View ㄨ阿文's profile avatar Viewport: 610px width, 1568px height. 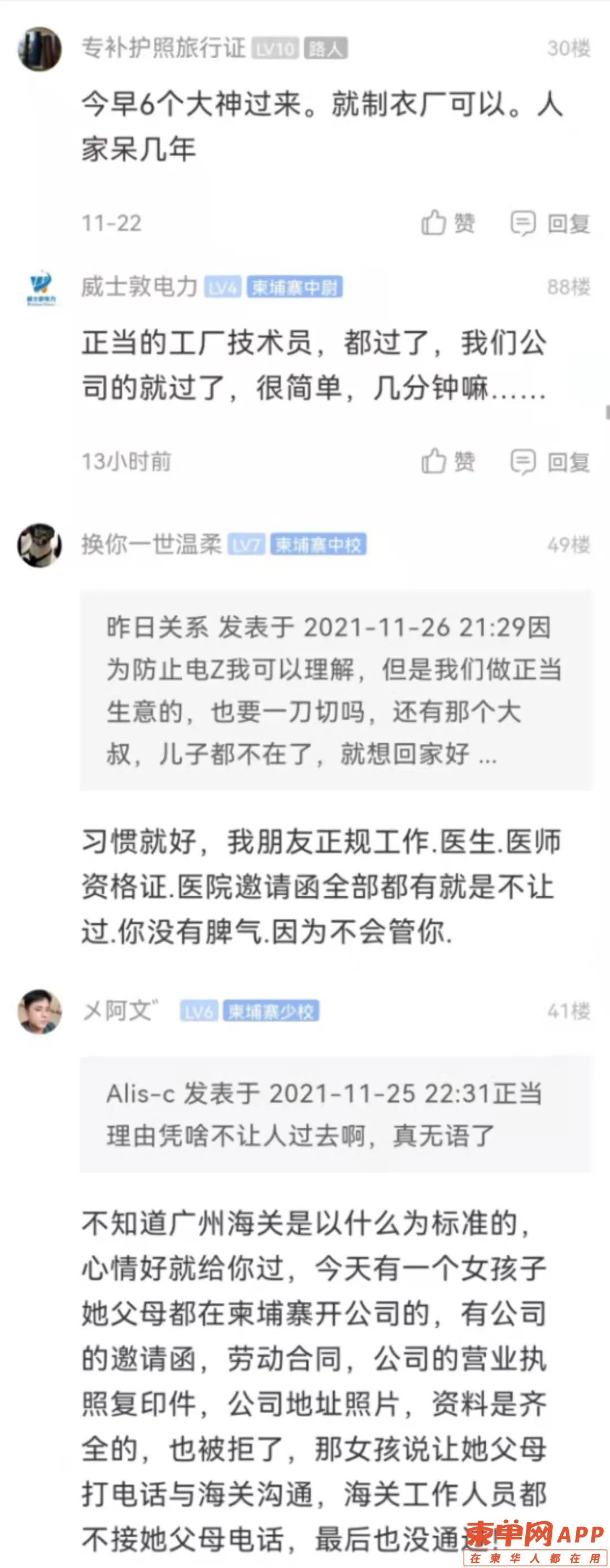coord(40,1011)
